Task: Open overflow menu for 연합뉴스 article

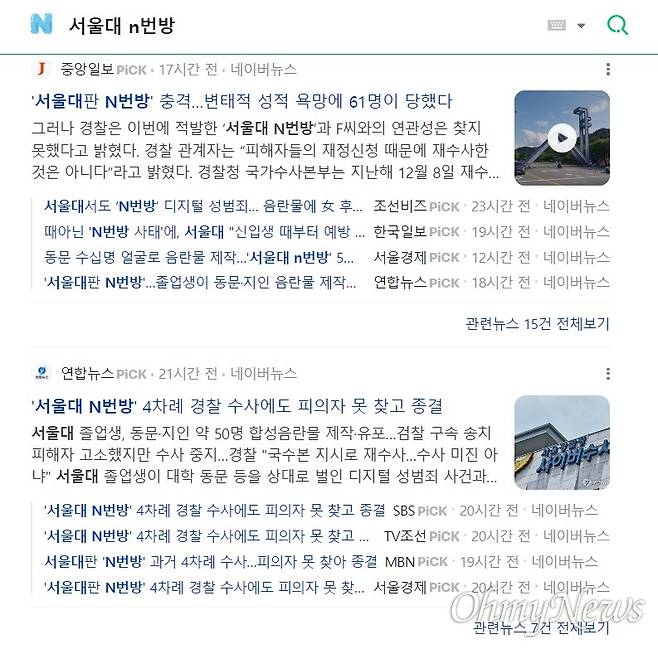Action: [608, 374]
